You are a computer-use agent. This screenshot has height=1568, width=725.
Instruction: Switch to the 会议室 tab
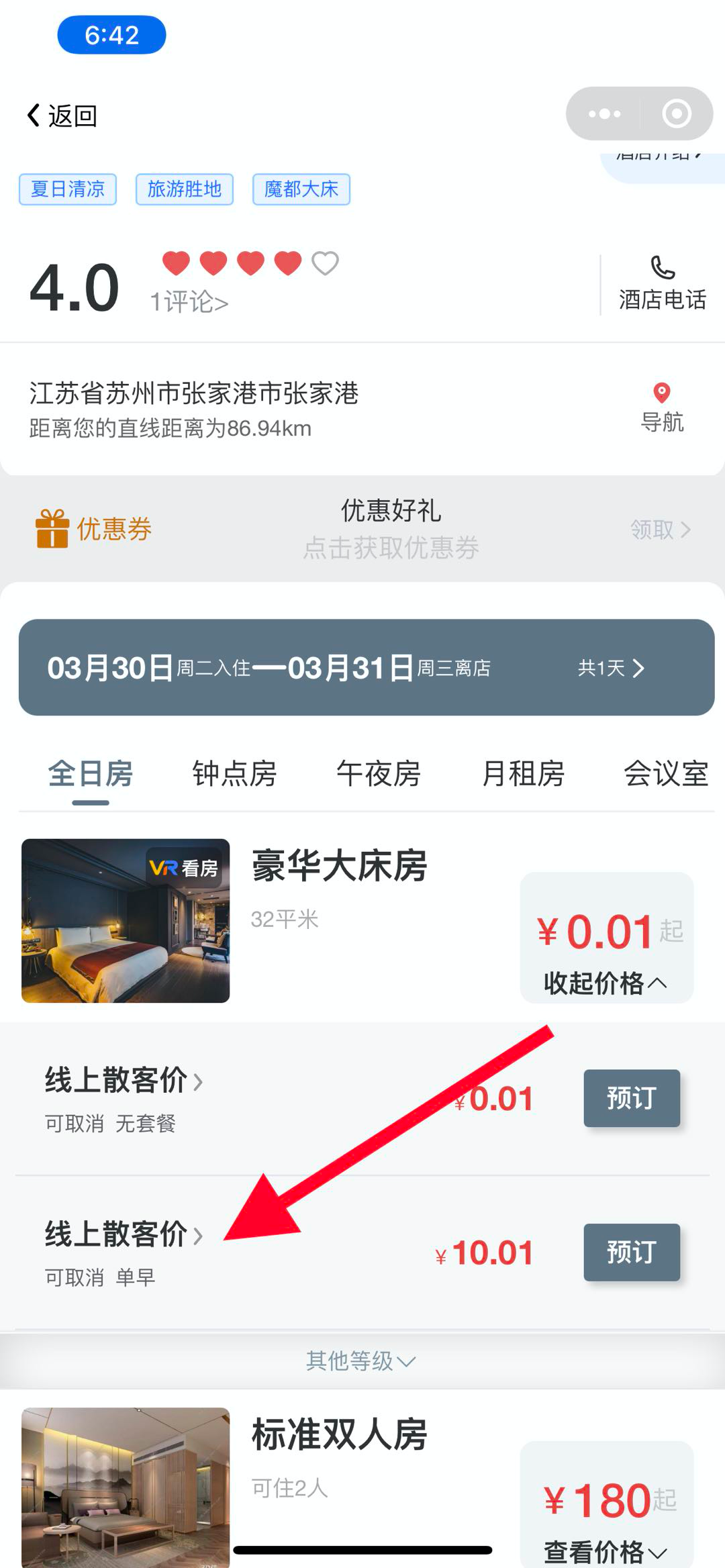tap(666, 773)
